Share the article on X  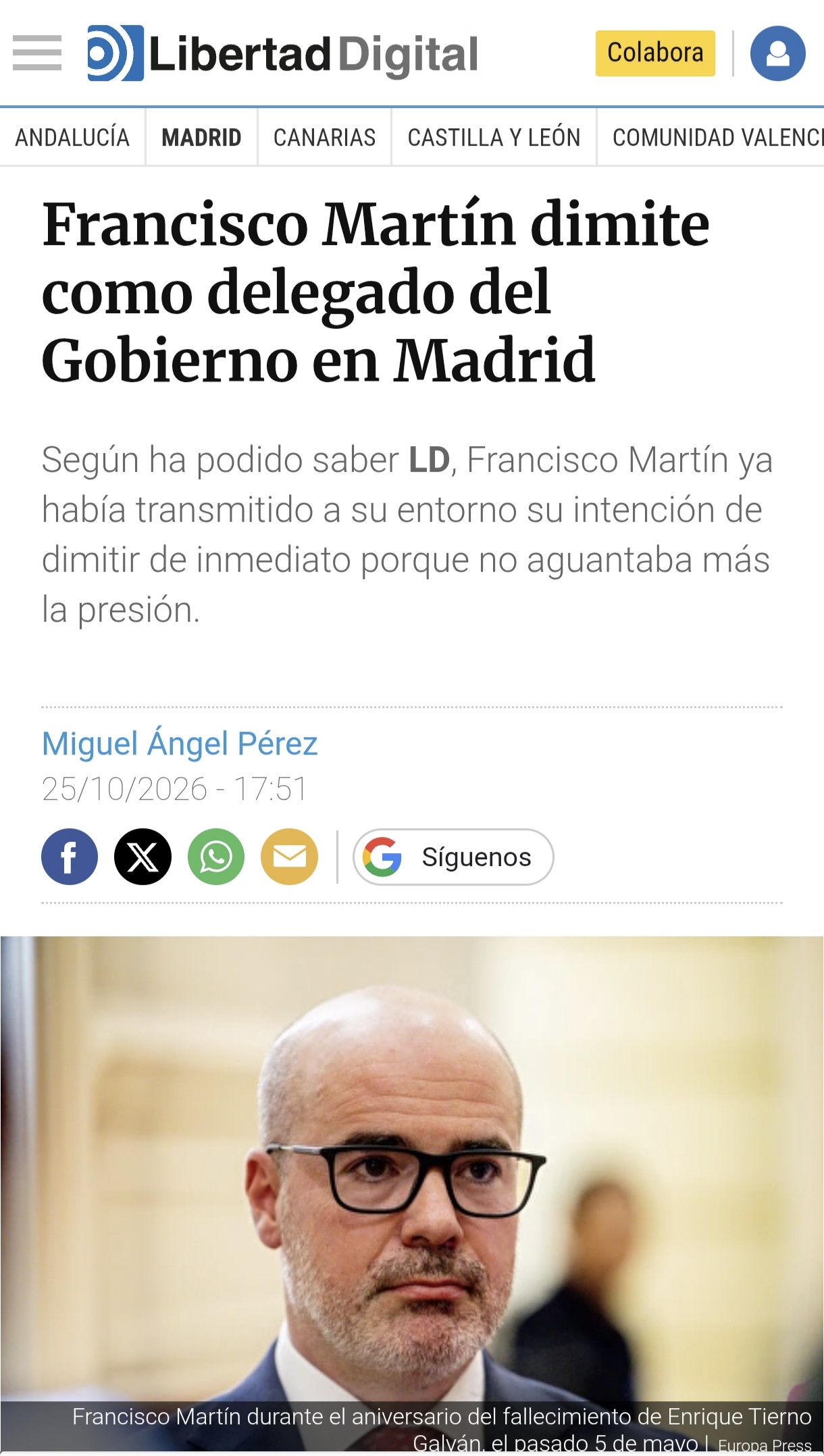(143, 857)
